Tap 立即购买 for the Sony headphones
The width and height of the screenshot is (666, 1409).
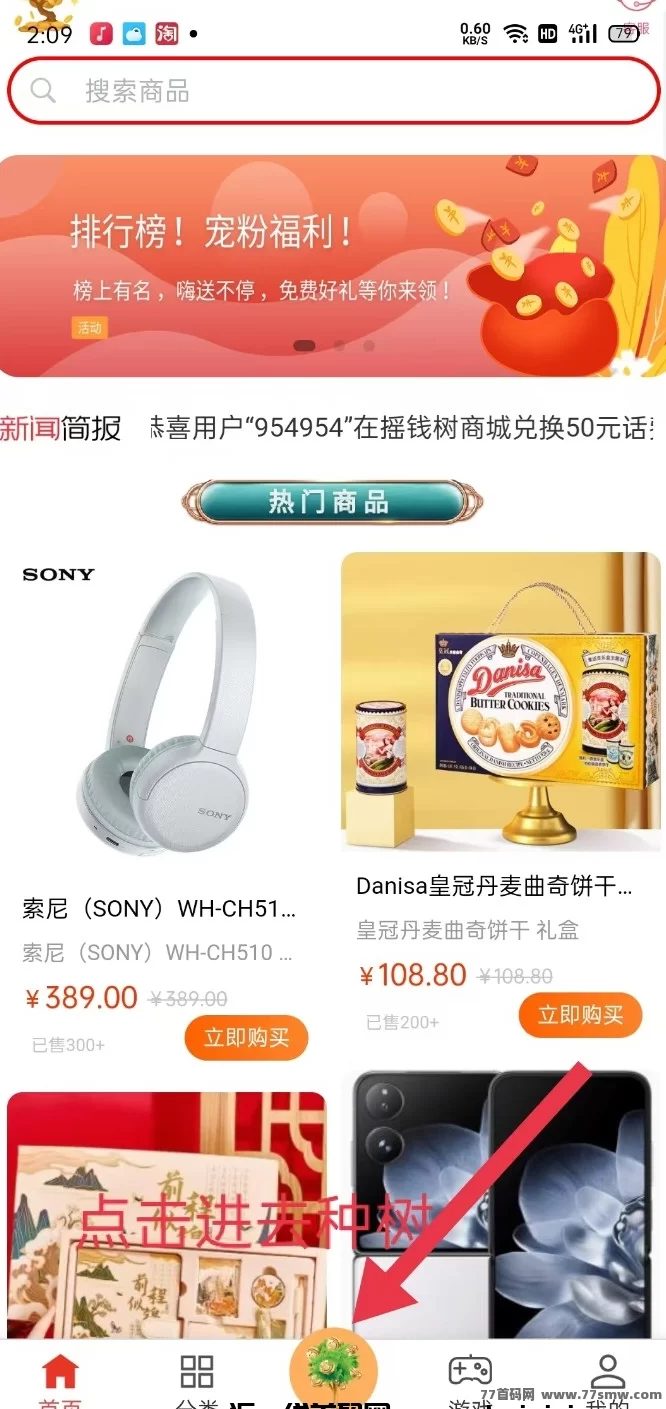click(x=246, y=1039)
